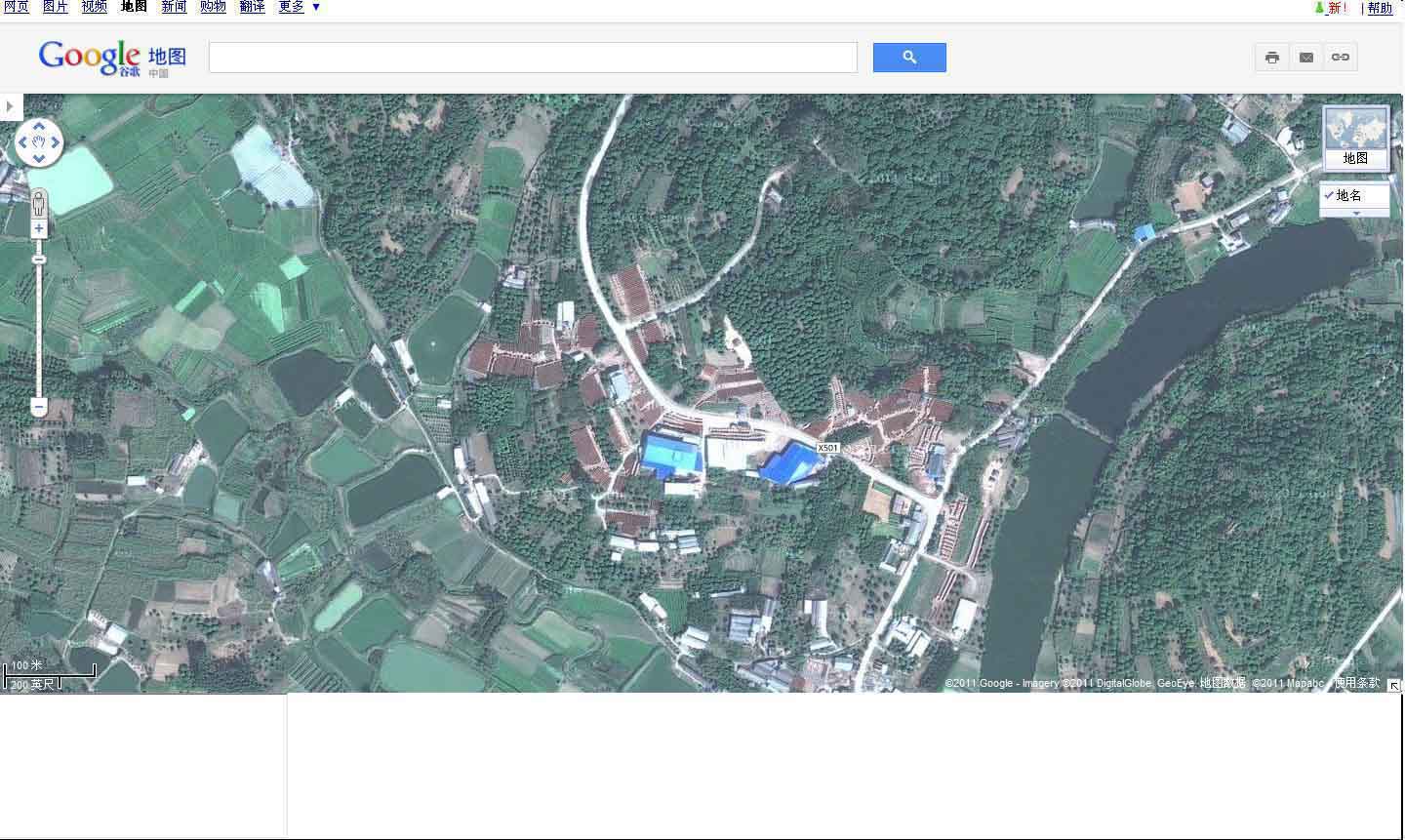Switch to 地图 map view thumbnail
Screen dimensions: 1405x840
(x=1355, y=138)
